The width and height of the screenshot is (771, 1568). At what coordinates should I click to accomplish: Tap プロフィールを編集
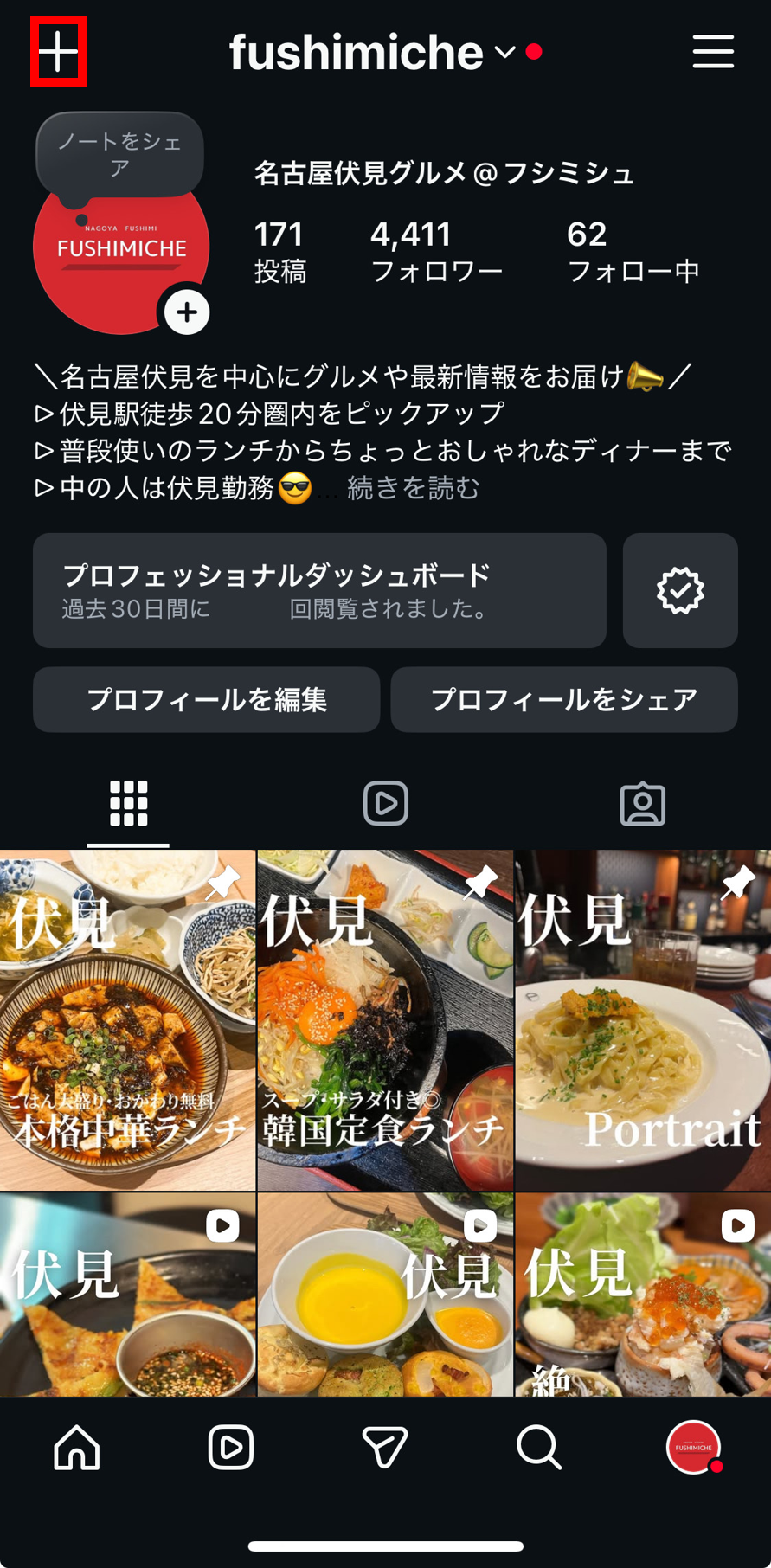207,699
